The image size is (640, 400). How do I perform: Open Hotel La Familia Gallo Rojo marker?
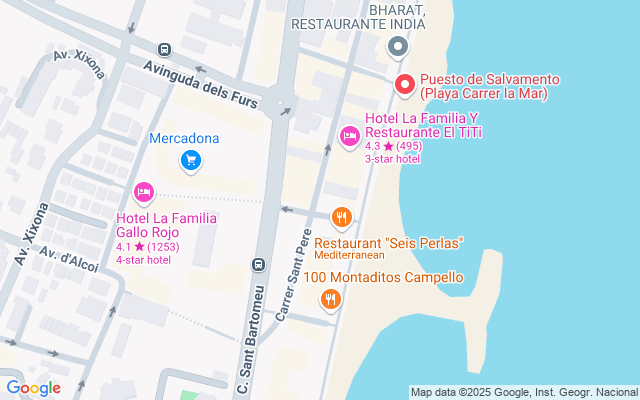pyautogui.click(x=143, y=191)
